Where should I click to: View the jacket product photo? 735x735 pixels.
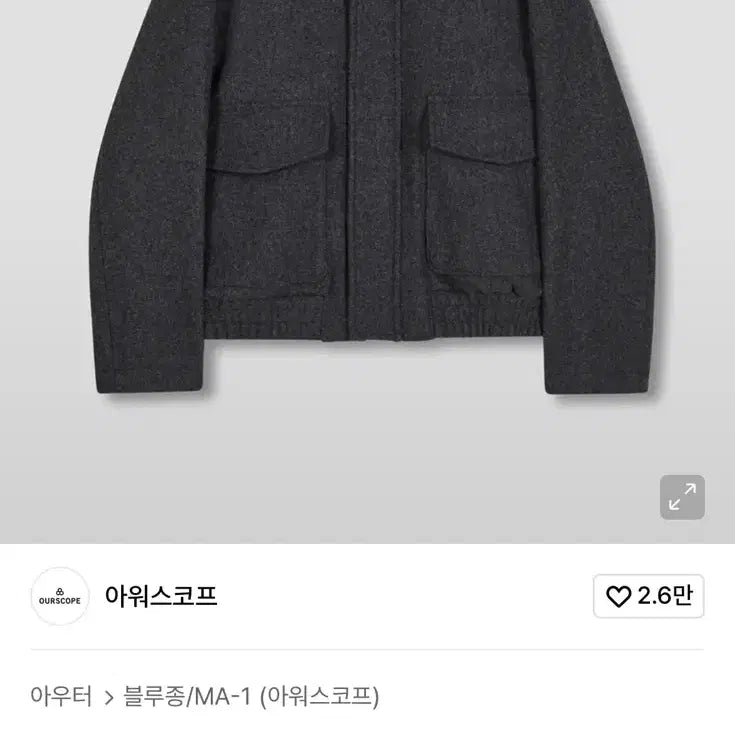pos(367,220)
